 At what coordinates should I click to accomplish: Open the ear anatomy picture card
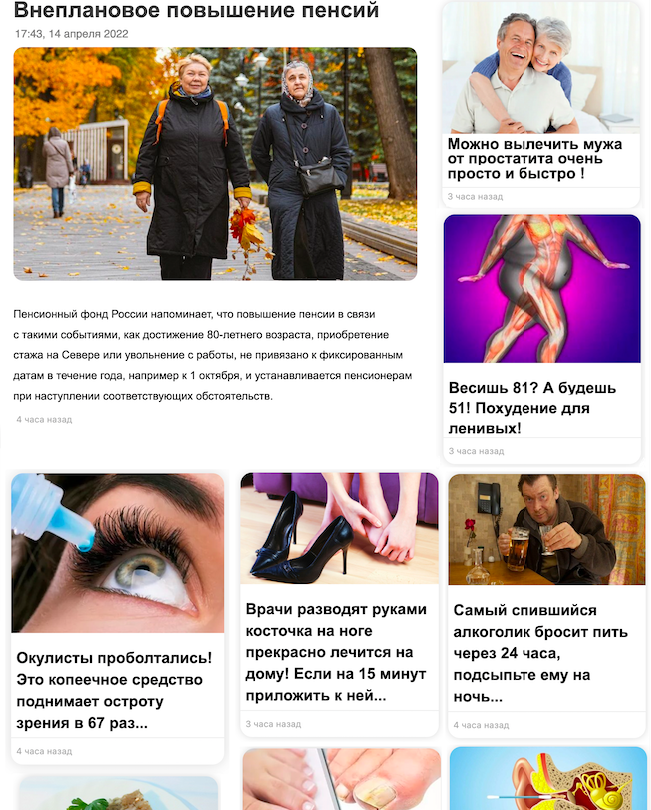[x=547, y=780]
